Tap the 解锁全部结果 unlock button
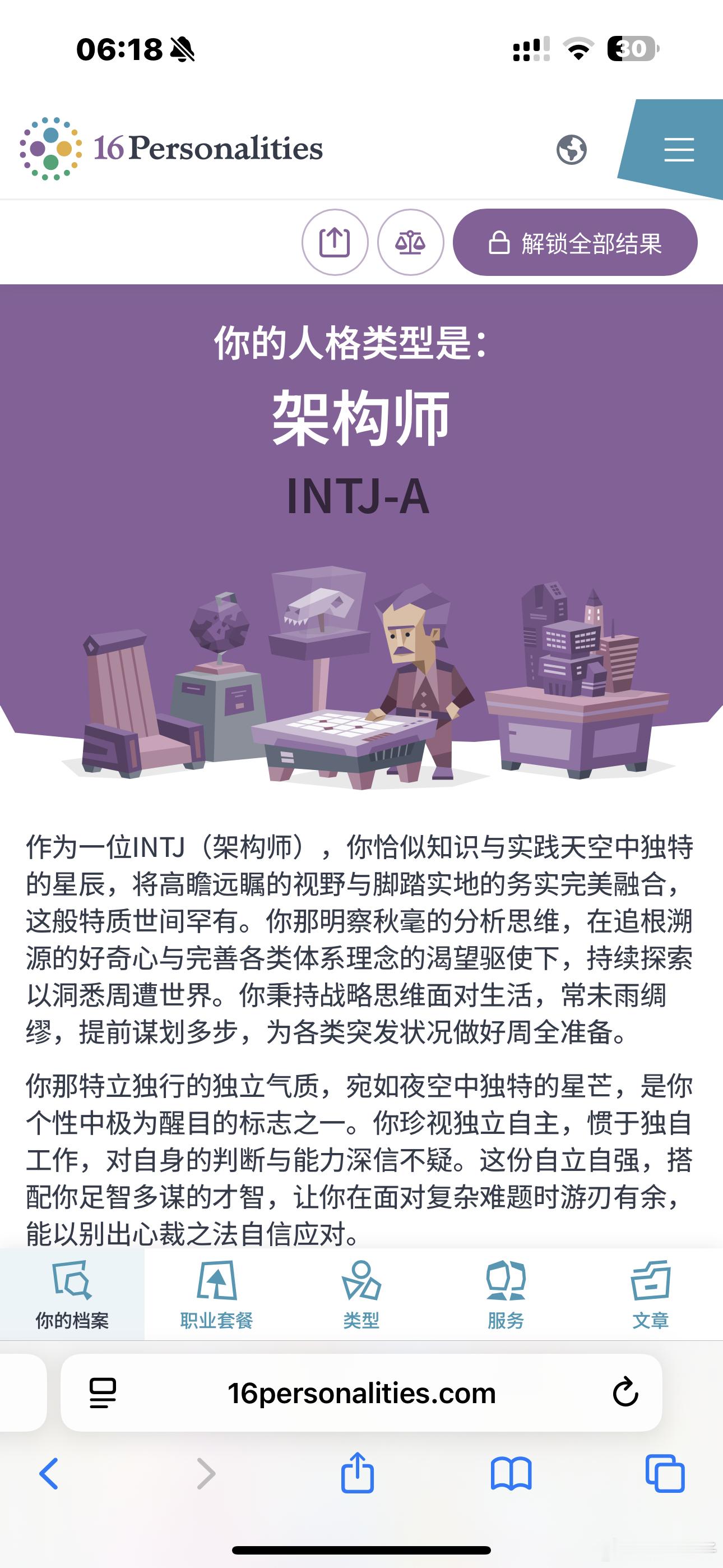The width and height of the screenshot is (723, 1568). click(576, 242)
